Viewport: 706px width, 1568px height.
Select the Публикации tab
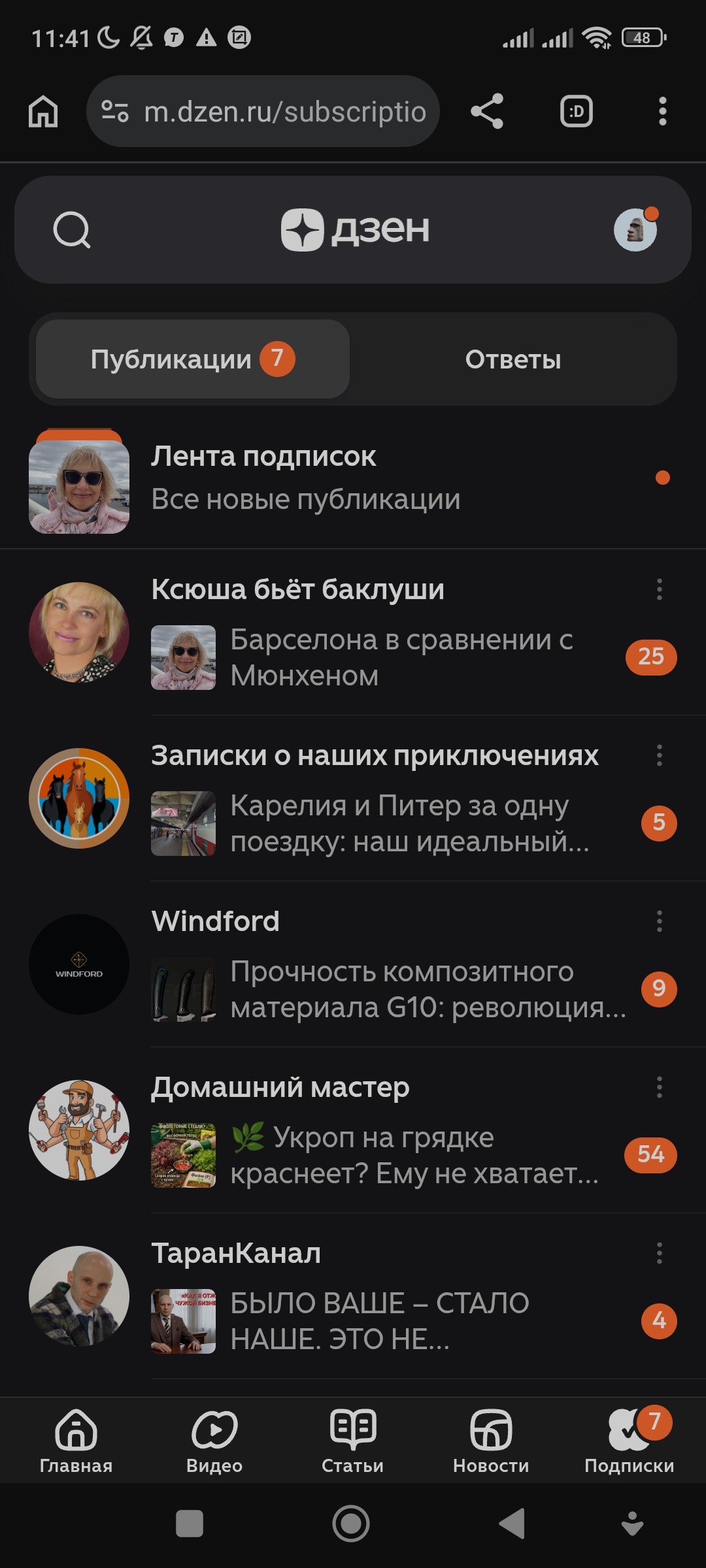[192, 359]
